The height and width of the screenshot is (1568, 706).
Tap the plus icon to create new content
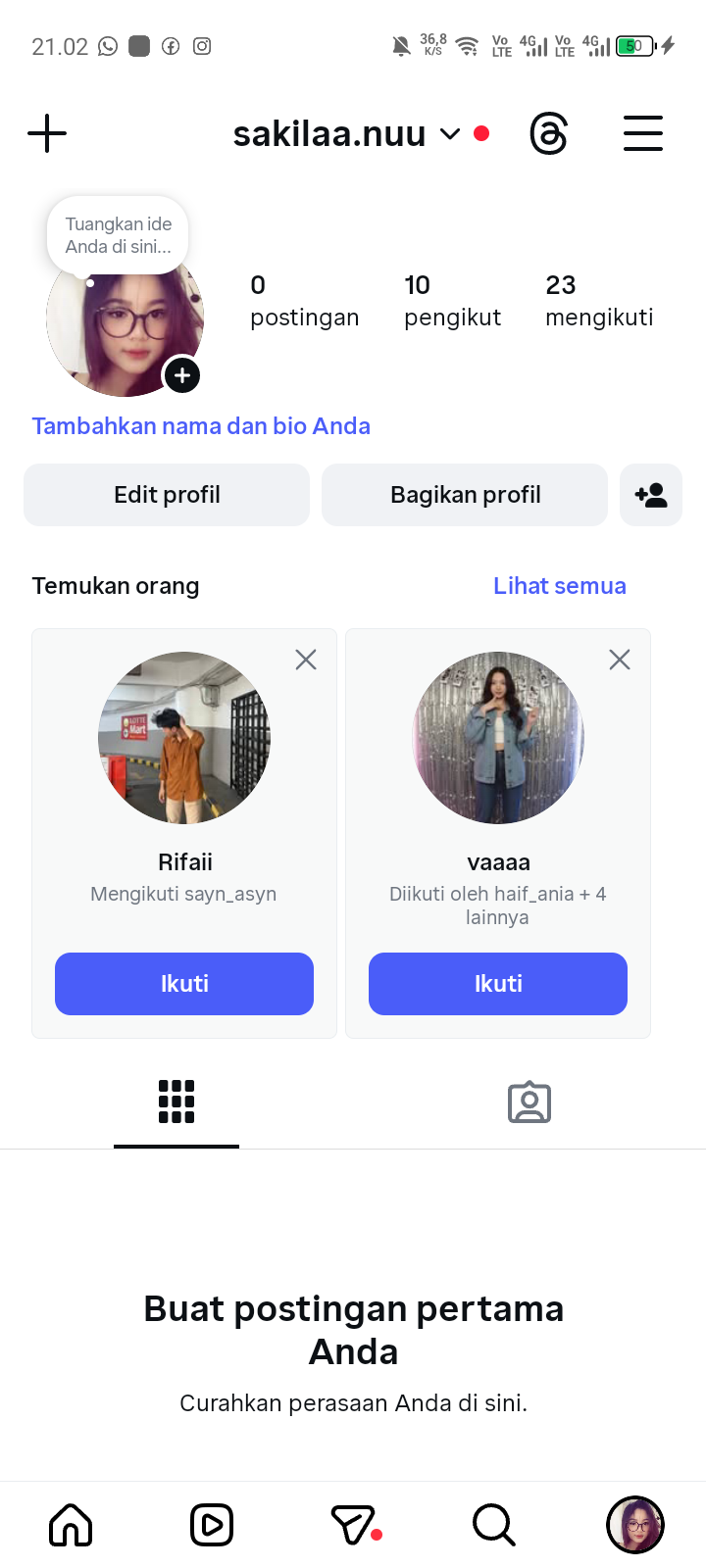(47, 133)
